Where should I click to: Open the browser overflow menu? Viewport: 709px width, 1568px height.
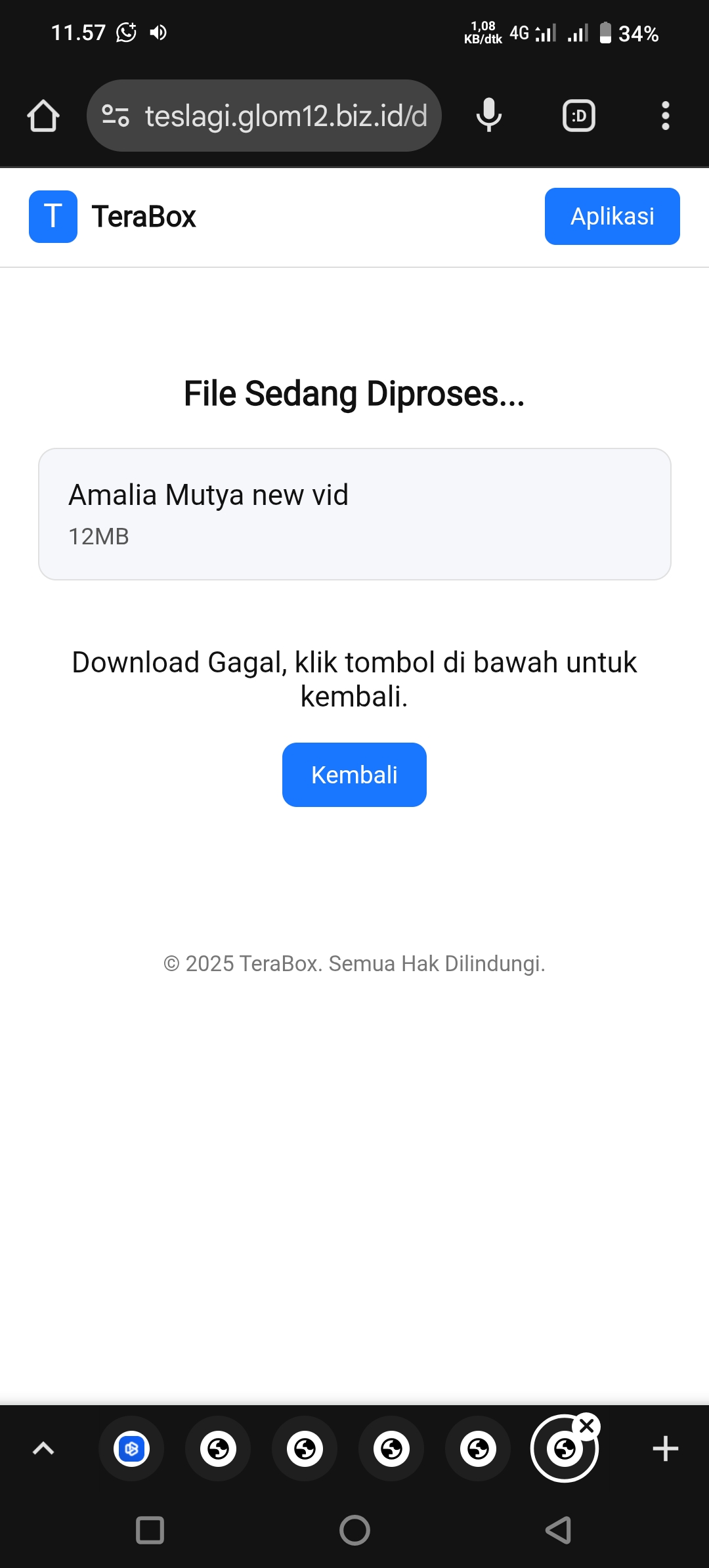pos(665,116)
